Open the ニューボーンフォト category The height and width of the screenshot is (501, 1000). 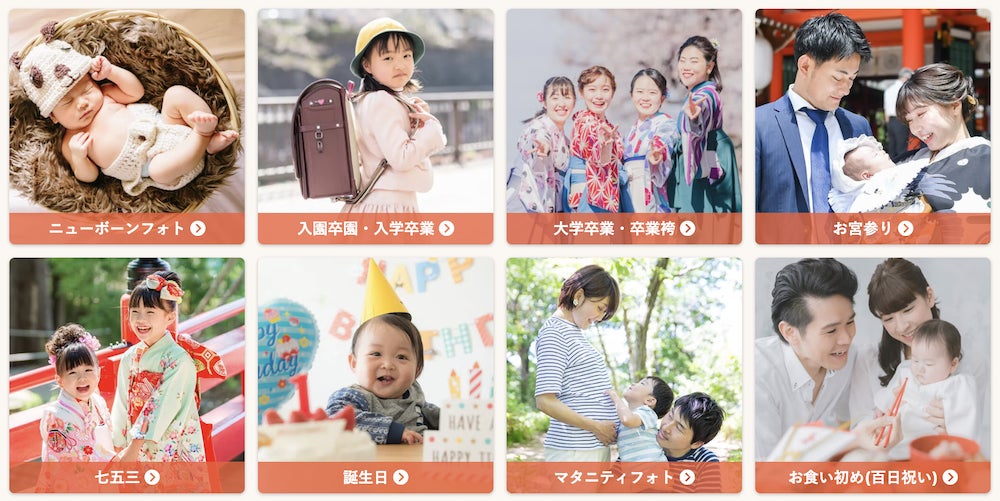click(126, 228)
